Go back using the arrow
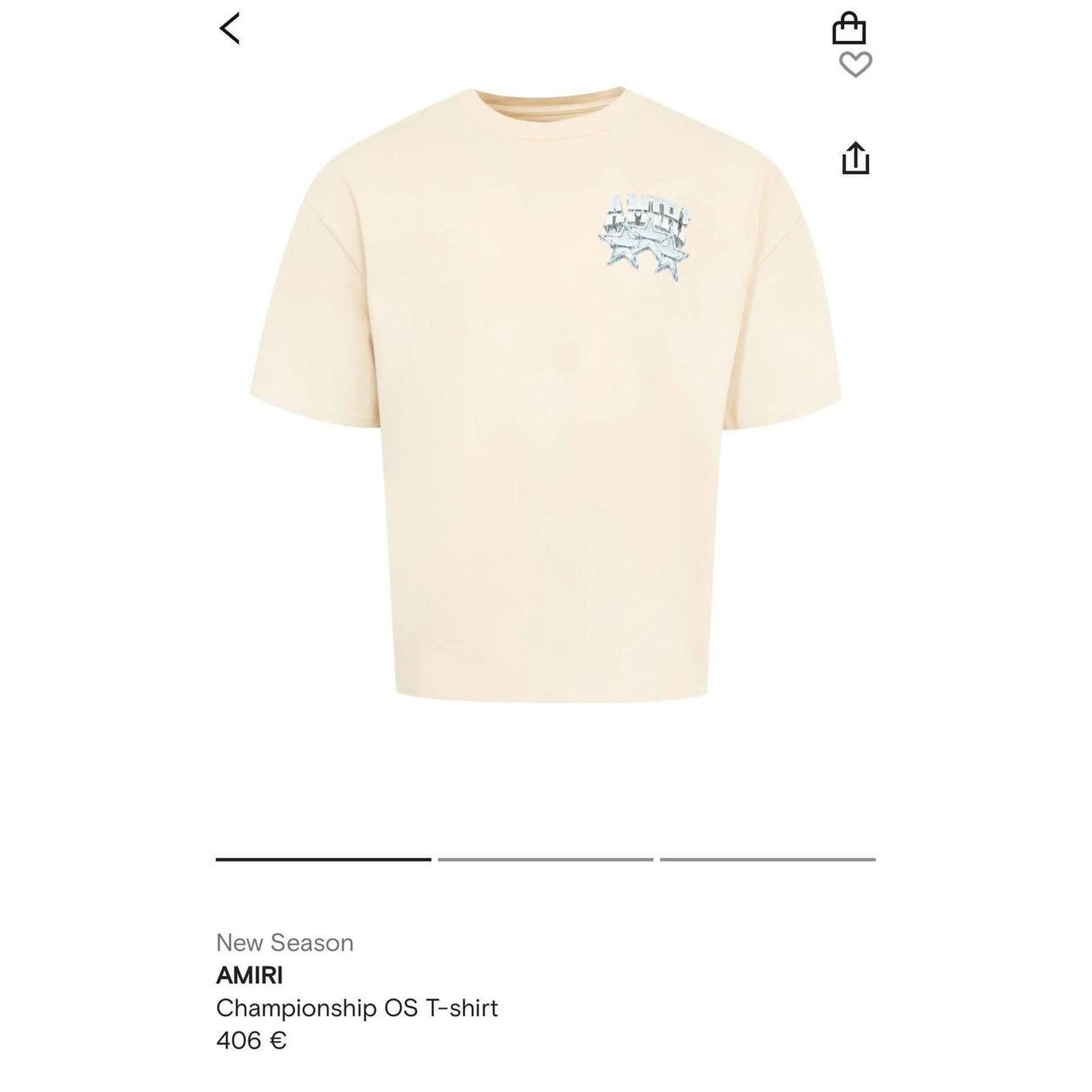Screen dimensions: 1092x1092 [229, 28]
